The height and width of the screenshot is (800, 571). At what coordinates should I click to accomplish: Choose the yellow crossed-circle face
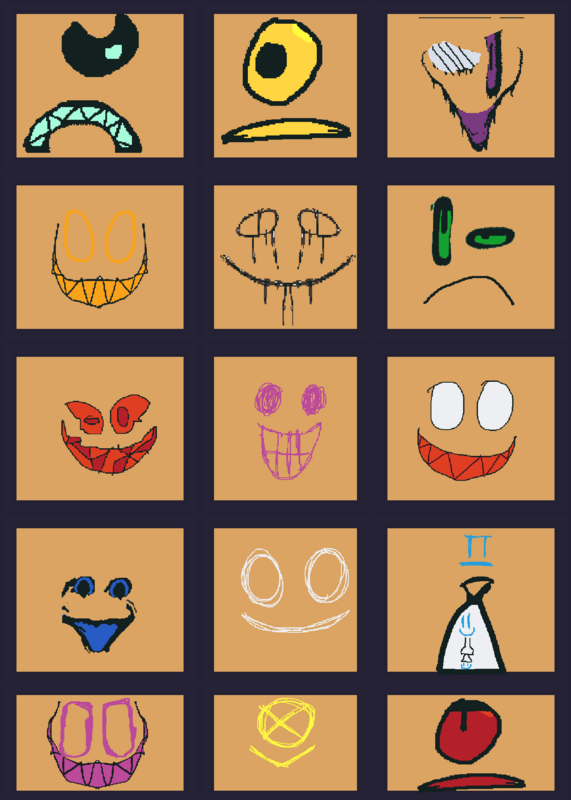tap(285, 743)
